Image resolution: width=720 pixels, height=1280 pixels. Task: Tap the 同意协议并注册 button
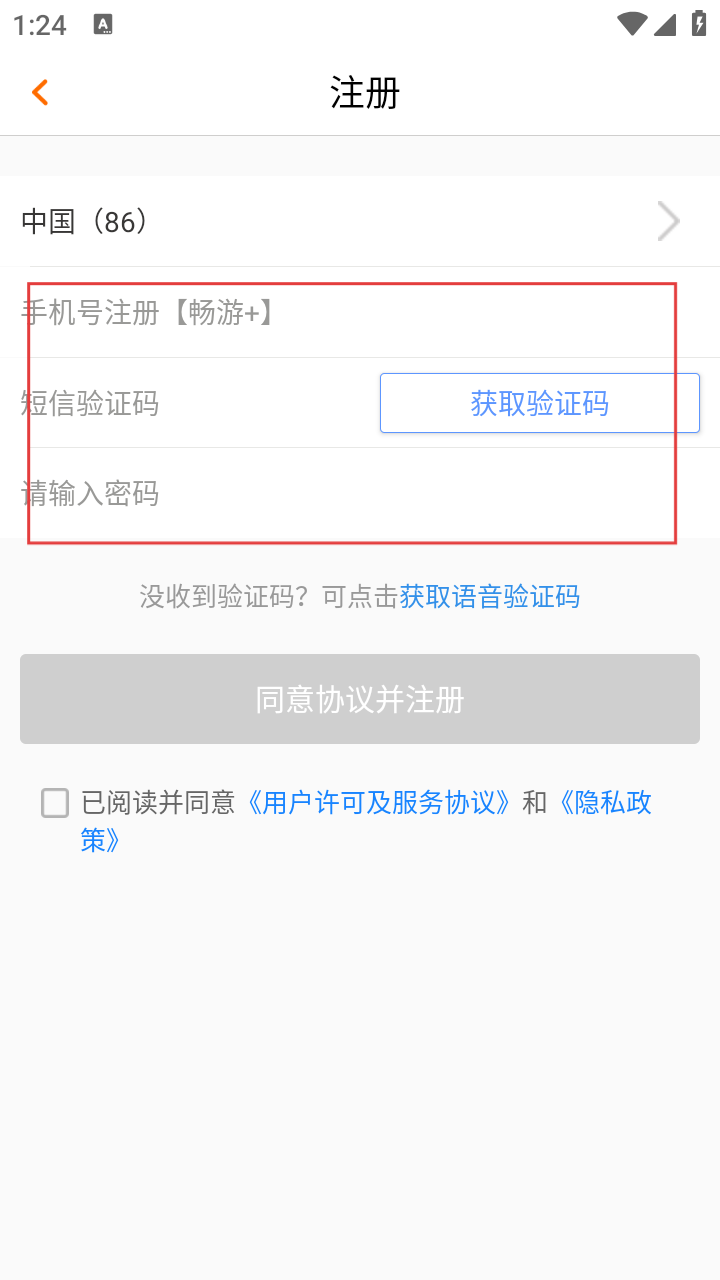point(360,699)
